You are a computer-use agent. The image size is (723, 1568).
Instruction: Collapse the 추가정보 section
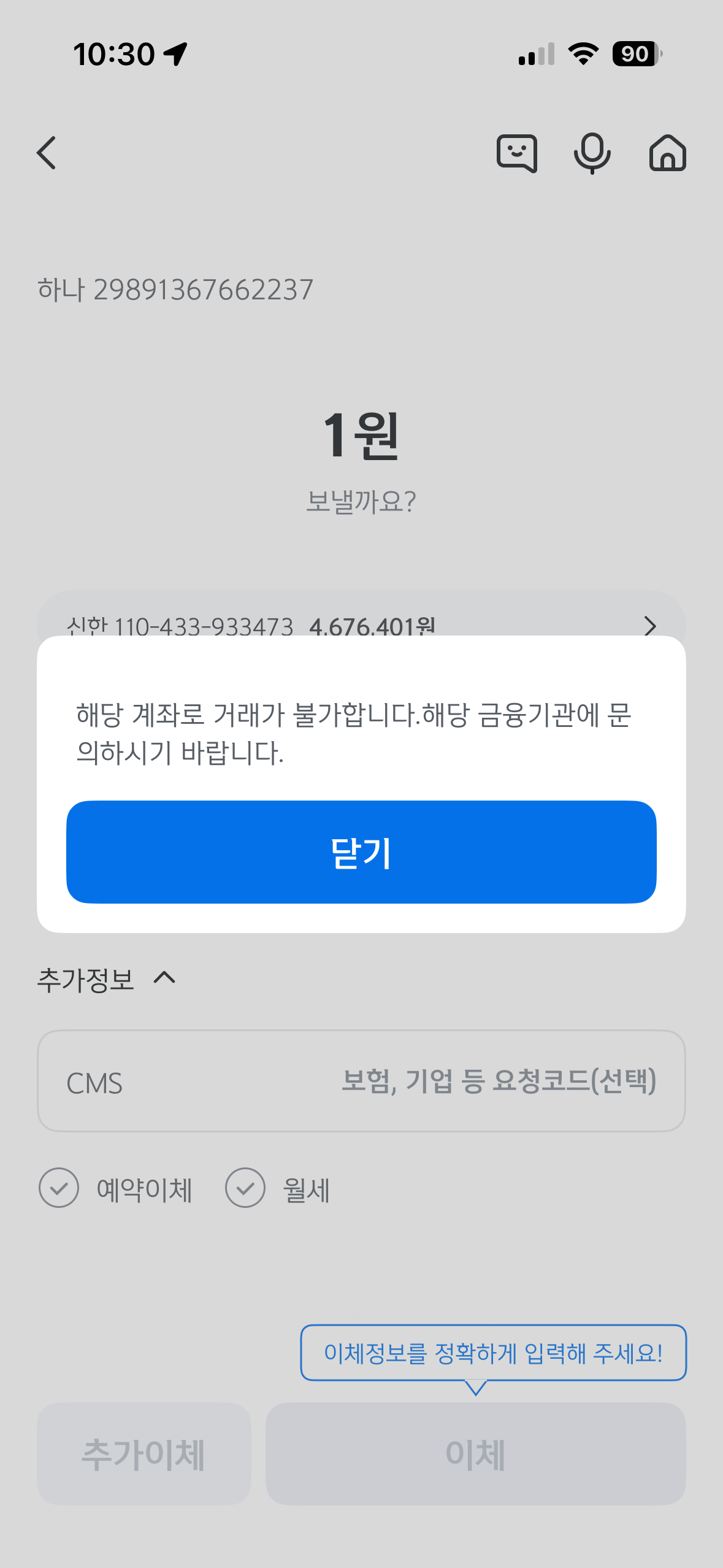click(164, 978)
